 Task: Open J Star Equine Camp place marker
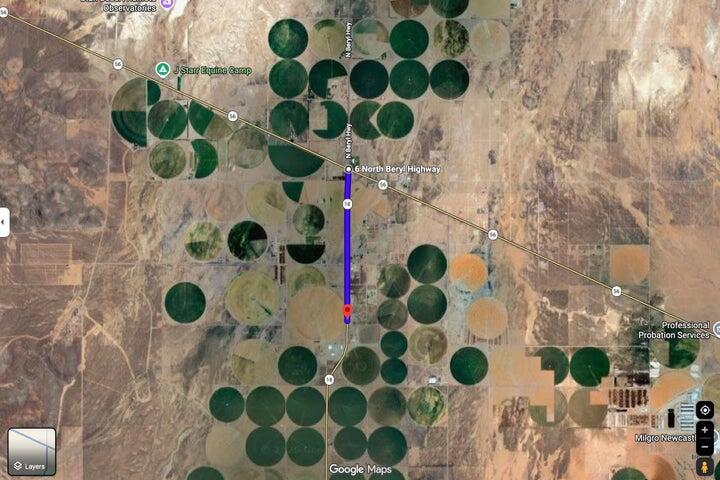162,69
